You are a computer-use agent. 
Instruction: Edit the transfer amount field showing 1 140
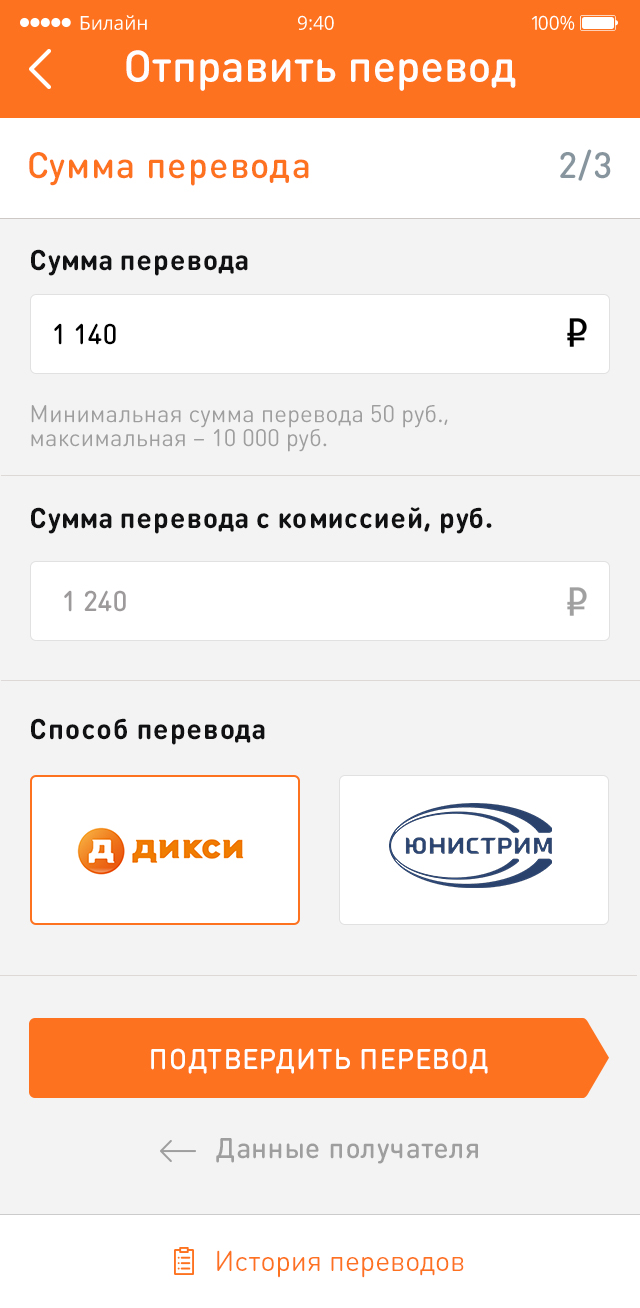point(300,334)
